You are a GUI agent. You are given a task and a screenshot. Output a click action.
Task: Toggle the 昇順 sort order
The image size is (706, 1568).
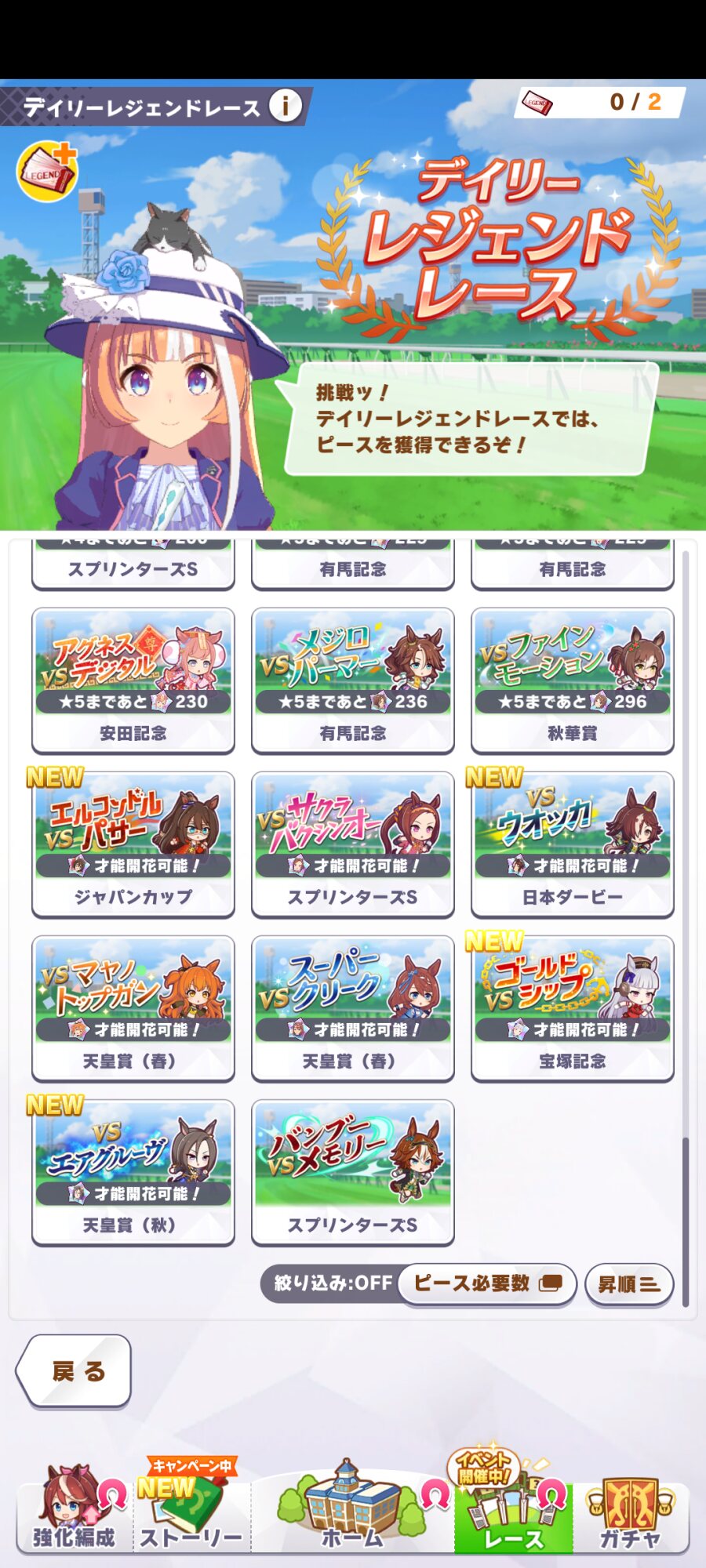click(x=629, y=1284)
